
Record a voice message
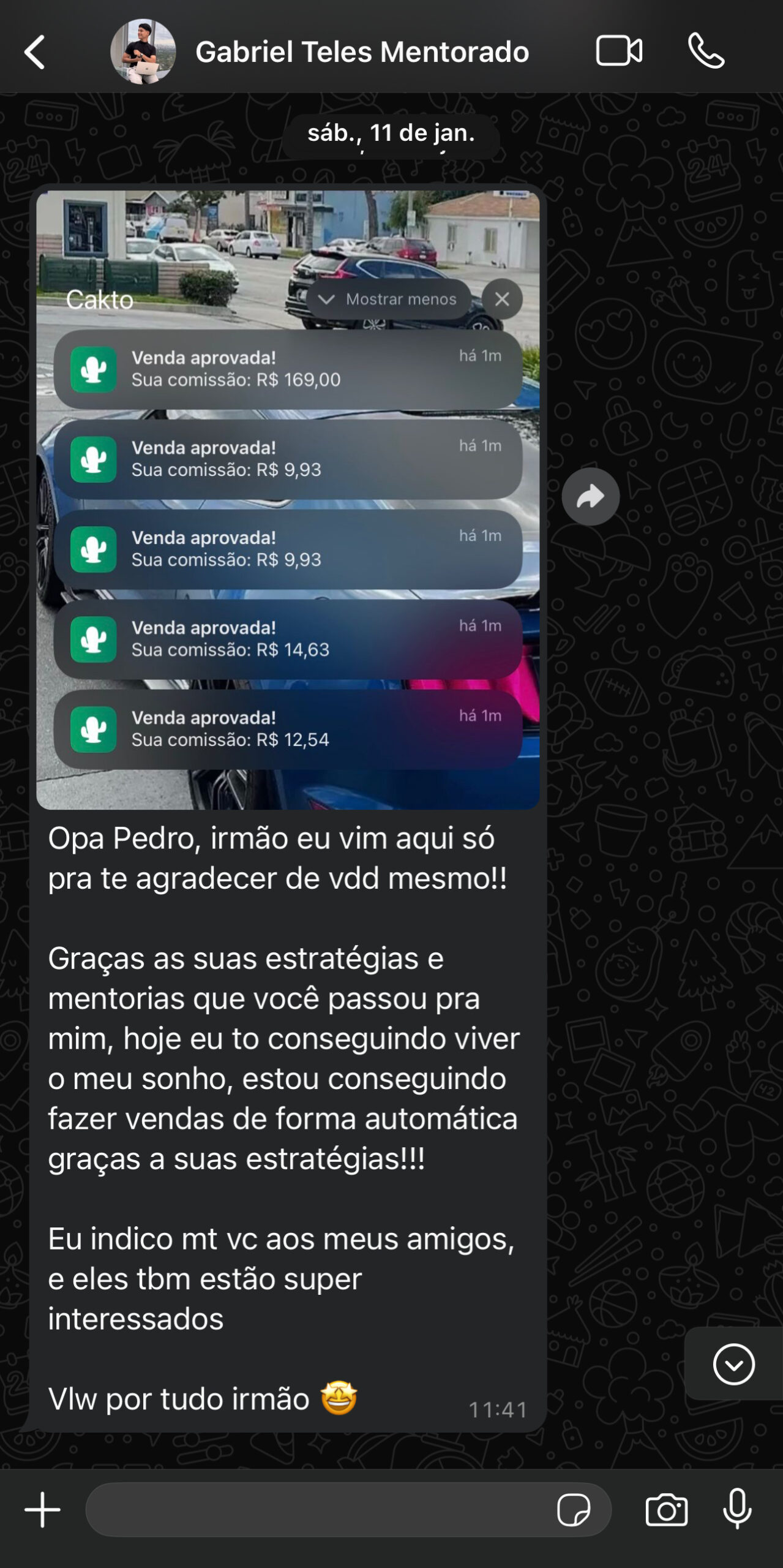coord(737,1510)
